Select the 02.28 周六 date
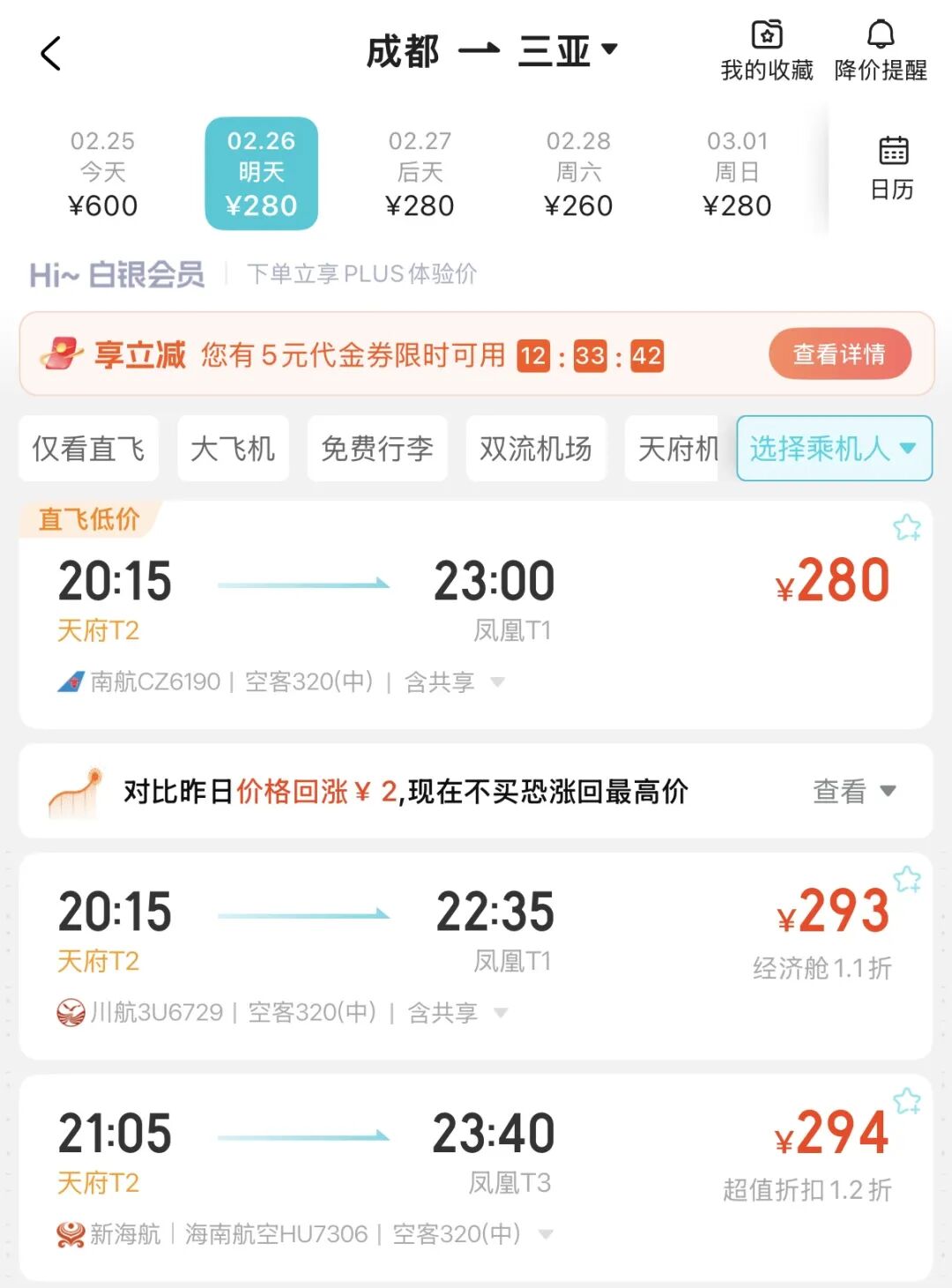Image resolution: width=952 pixels, height=1288 pixels. (x=578, y=174)
